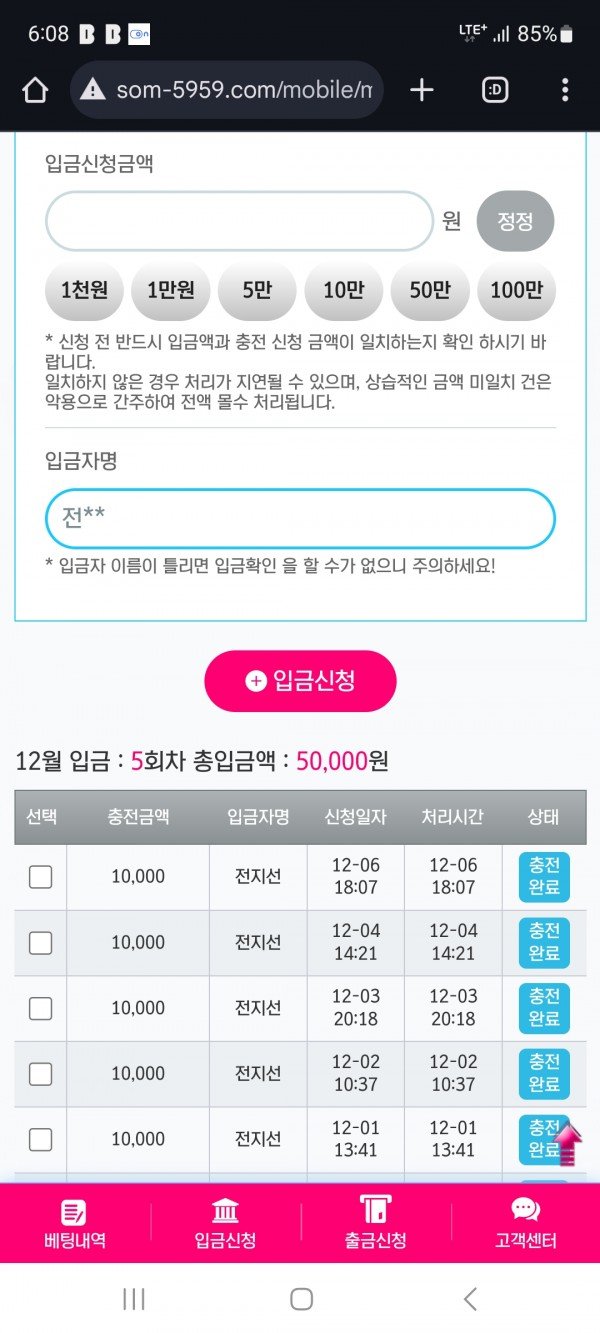Open the browser home page
600x1333 pixels.
coord(35,91)
